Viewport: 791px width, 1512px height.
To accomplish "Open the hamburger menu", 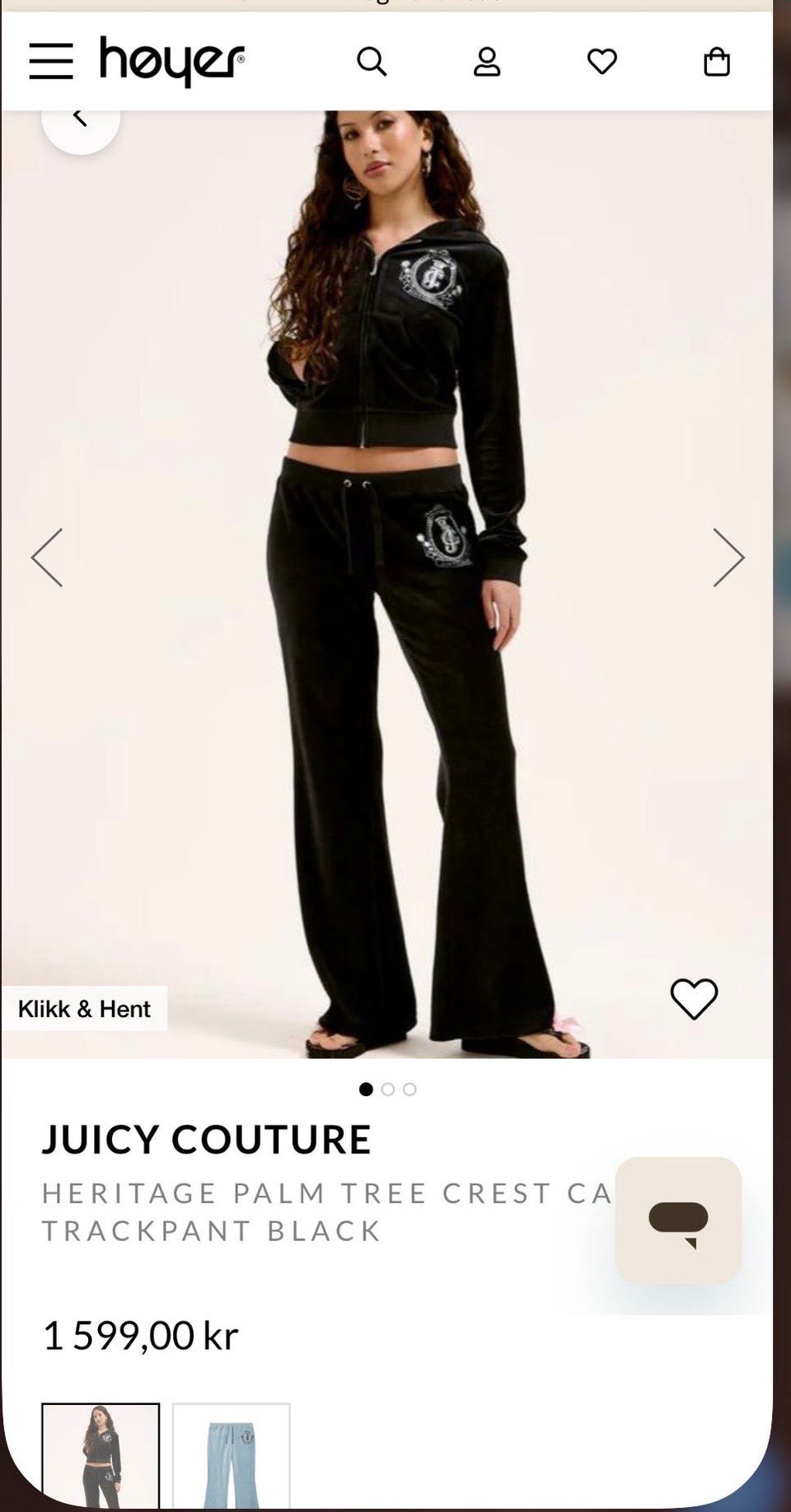I will (x=51, y=62).
